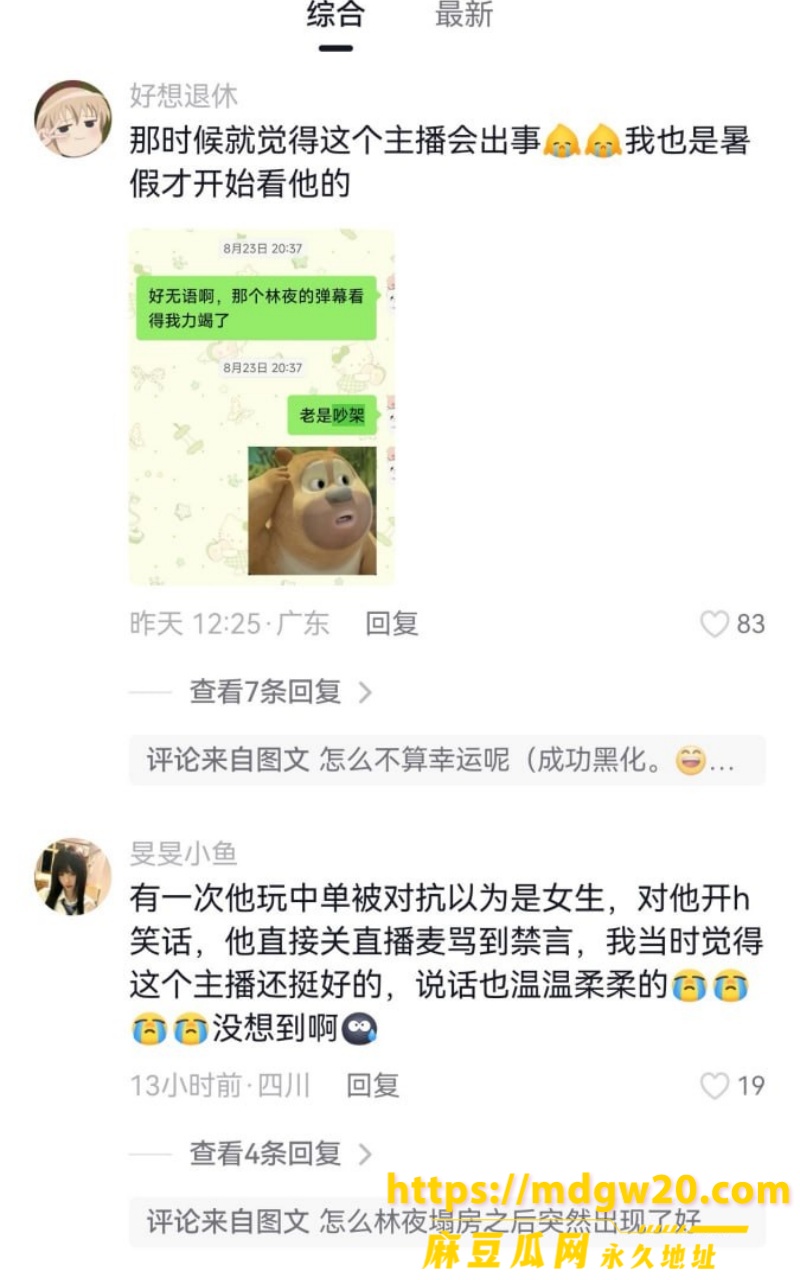This screenshot has height=1280, width=800.
Task: Switch to the 综合 tab
Action: [335, 15]
